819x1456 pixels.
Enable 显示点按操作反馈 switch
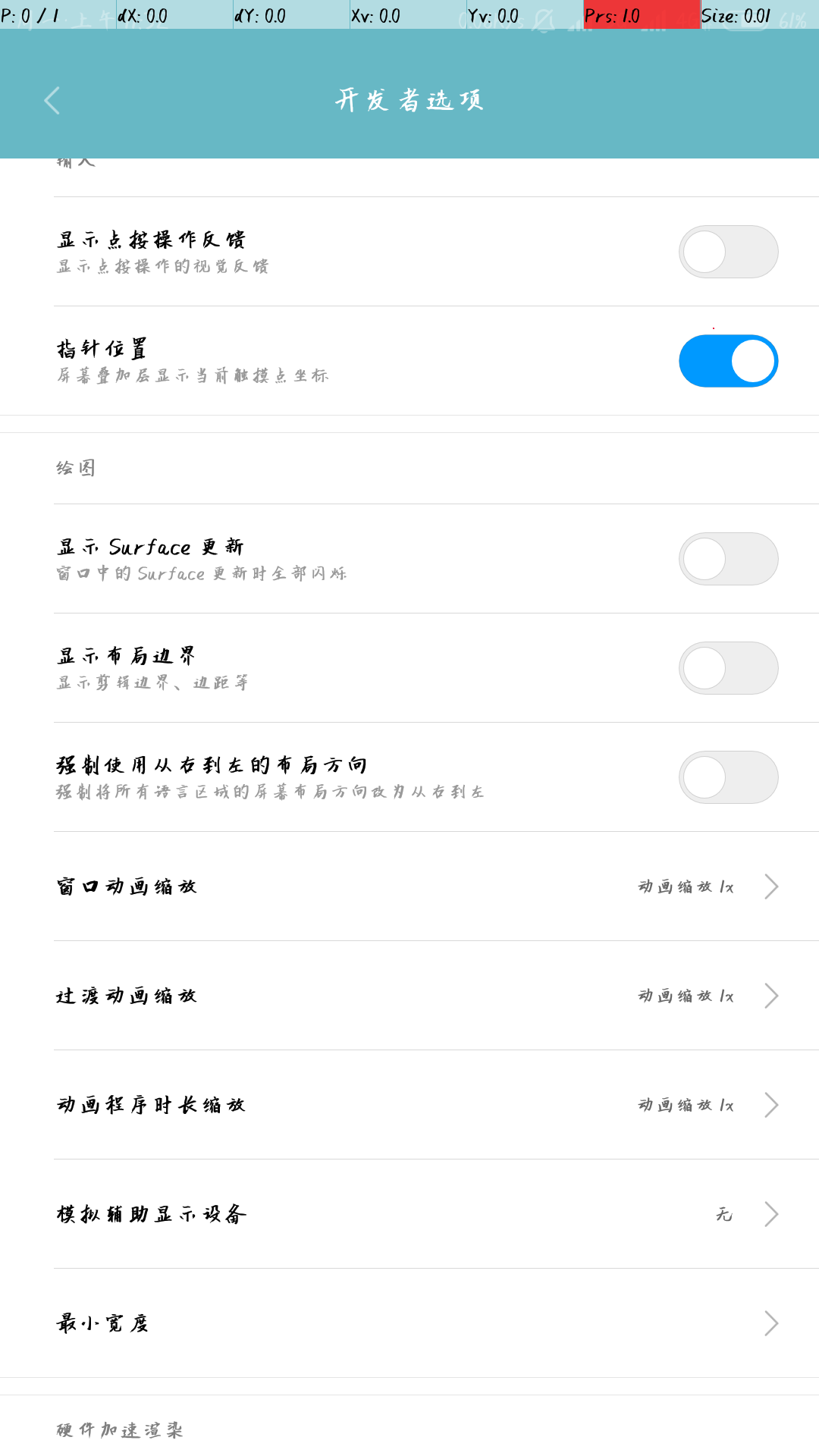coord(728,252)
